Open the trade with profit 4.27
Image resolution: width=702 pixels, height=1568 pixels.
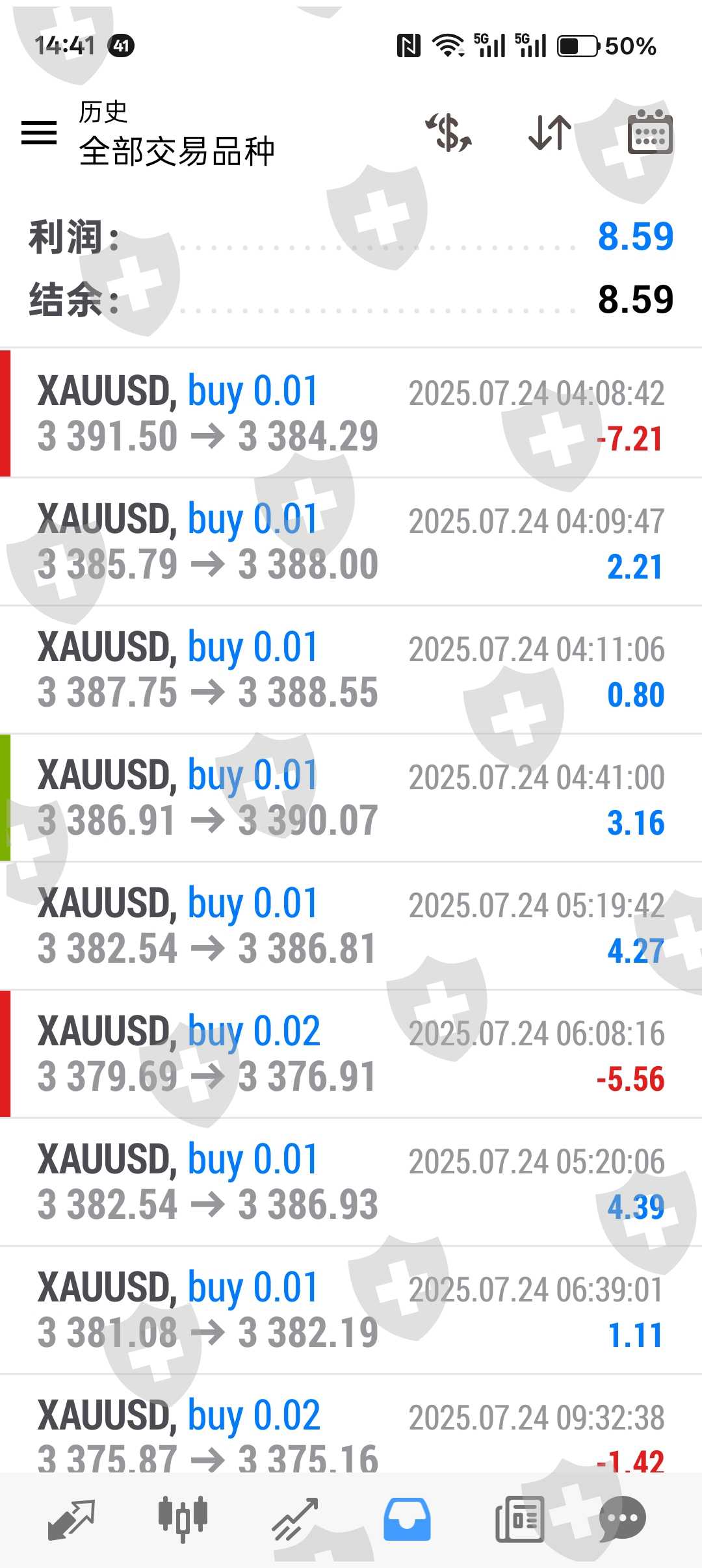(351, 926)
